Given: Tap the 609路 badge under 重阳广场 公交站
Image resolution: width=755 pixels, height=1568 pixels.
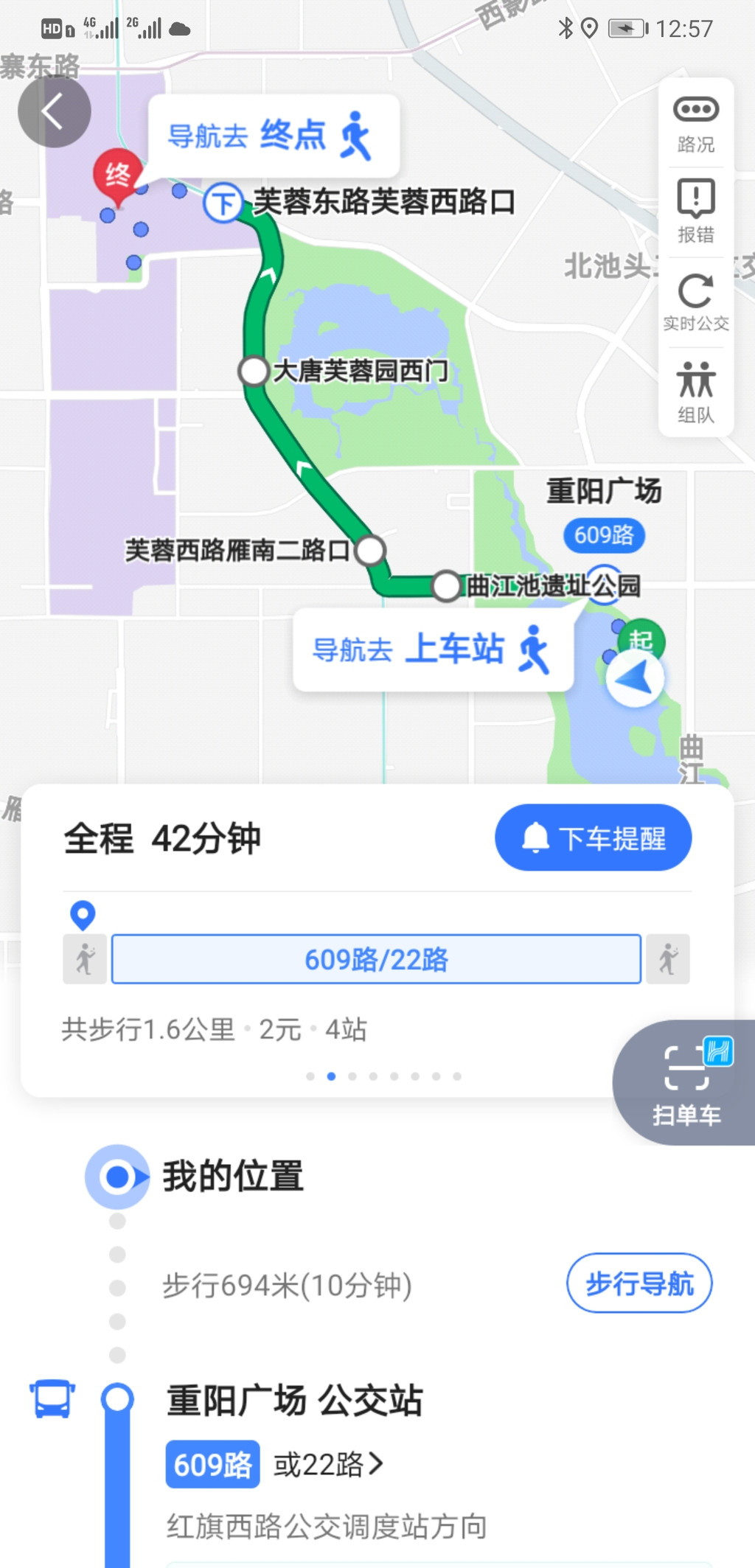Looking at the screenshot, I should (212, 1464).
